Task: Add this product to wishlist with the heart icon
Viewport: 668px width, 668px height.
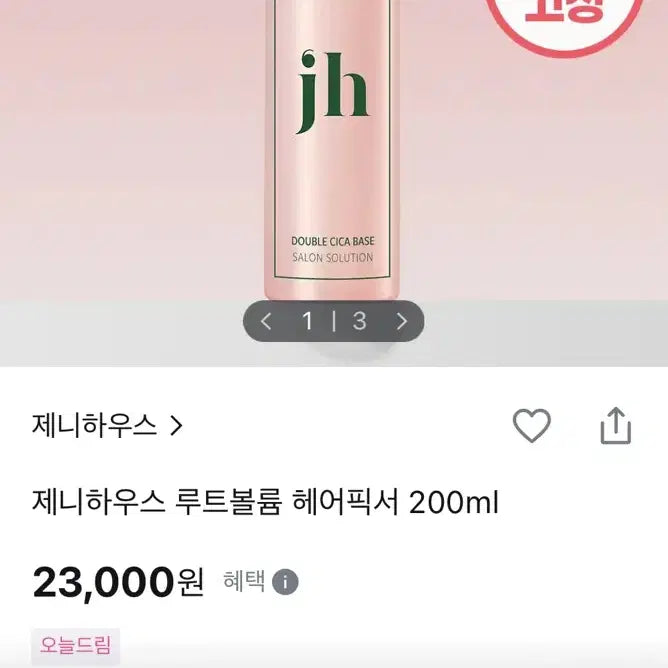Action: tap(531, 426)
